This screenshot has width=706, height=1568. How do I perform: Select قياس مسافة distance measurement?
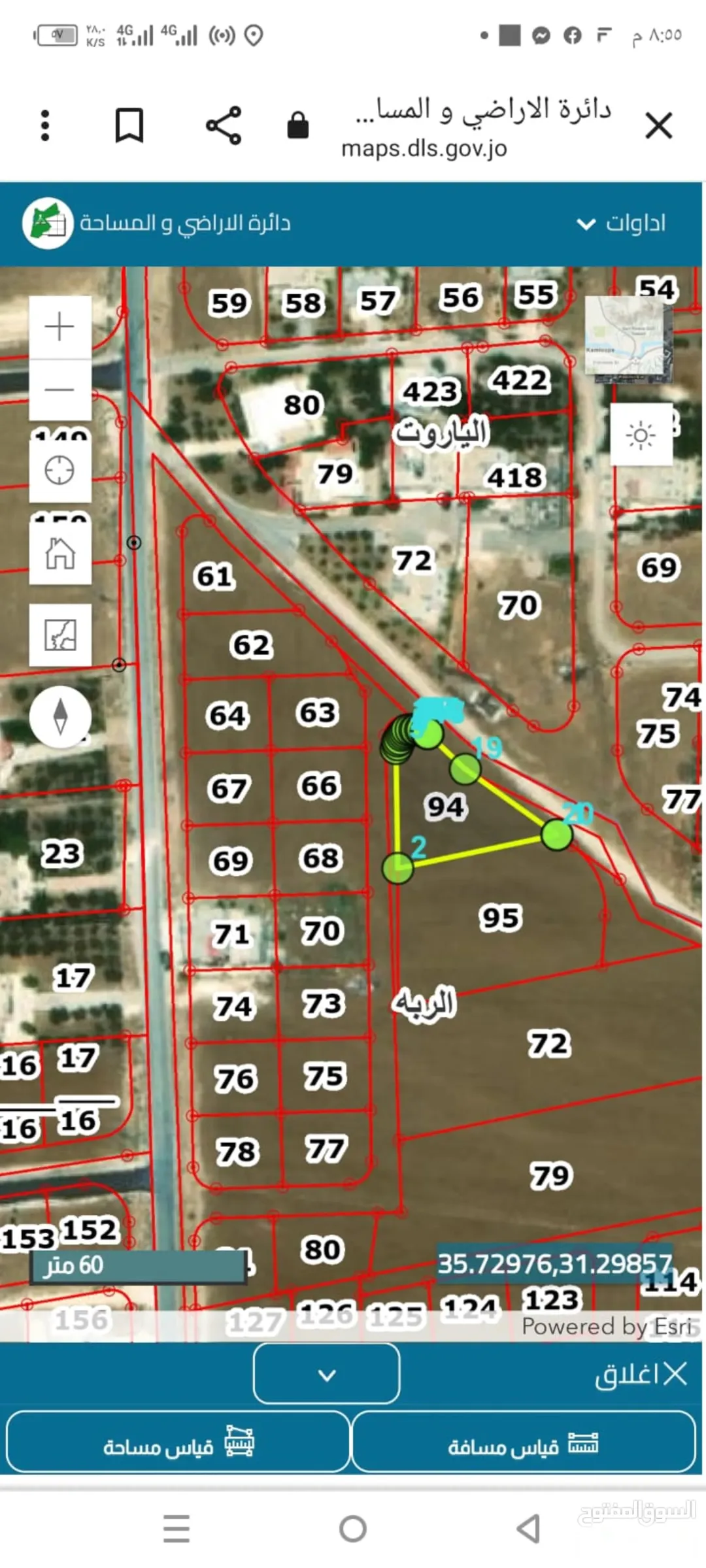(x=524, y=1441)
